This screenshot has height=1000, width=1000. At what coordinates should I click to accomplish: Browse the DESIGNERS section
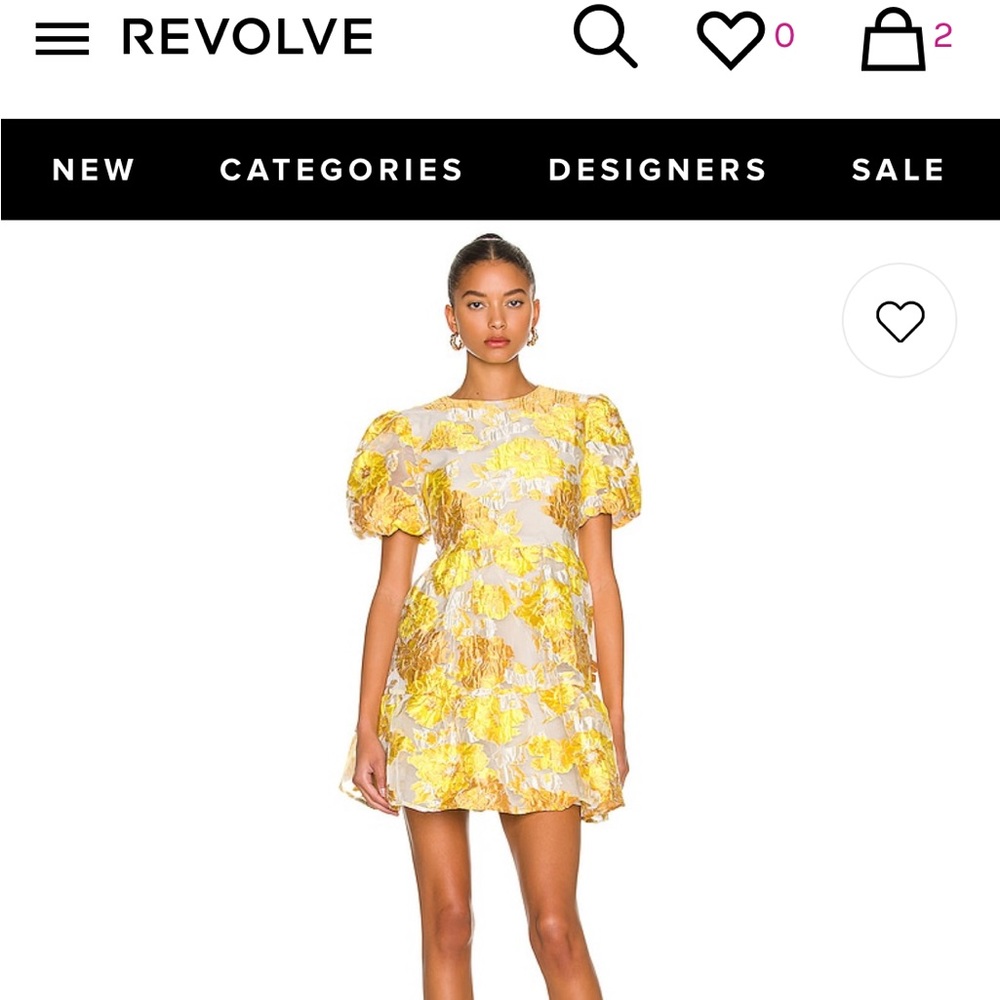pyautogui.click(x=657, y=170)
